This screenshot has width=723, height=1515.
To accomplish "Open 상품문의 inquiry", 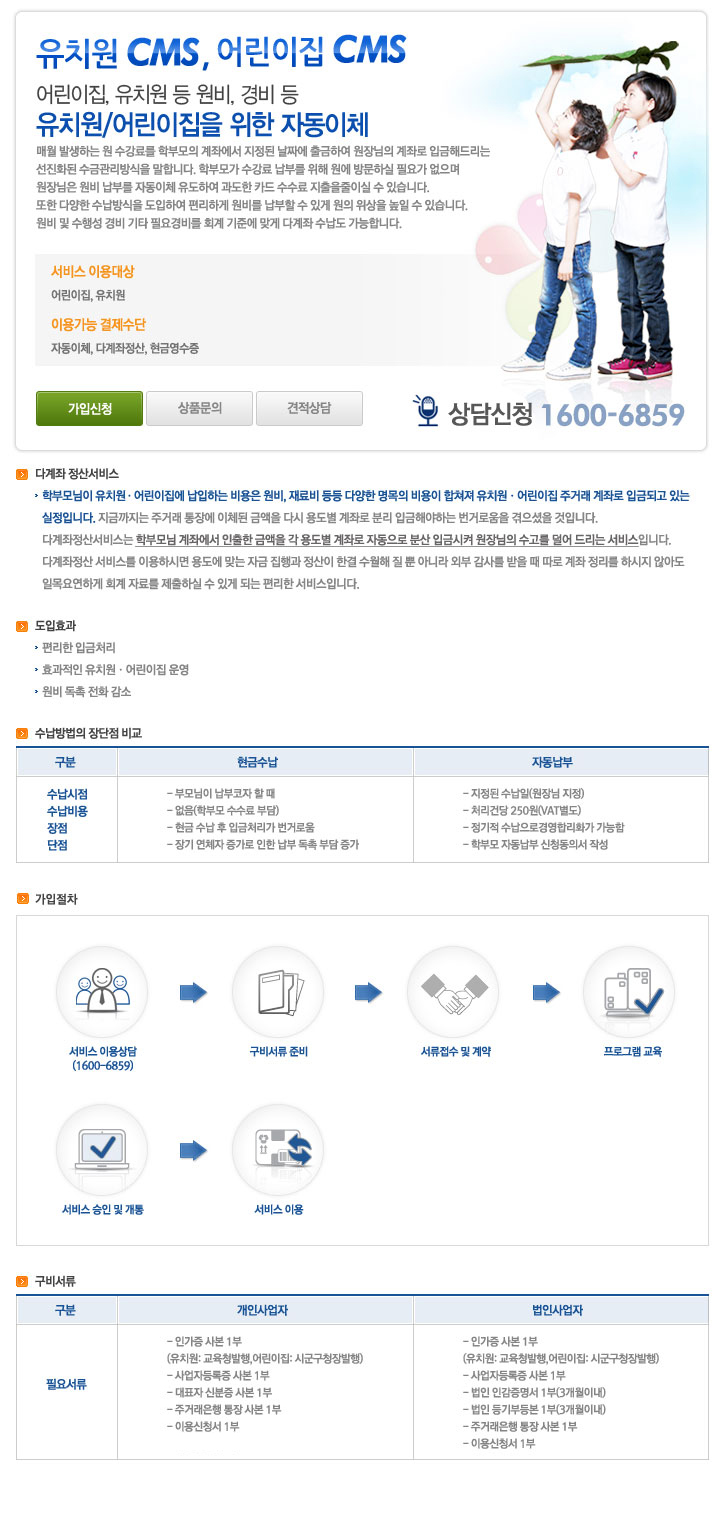I will (199, 409).
